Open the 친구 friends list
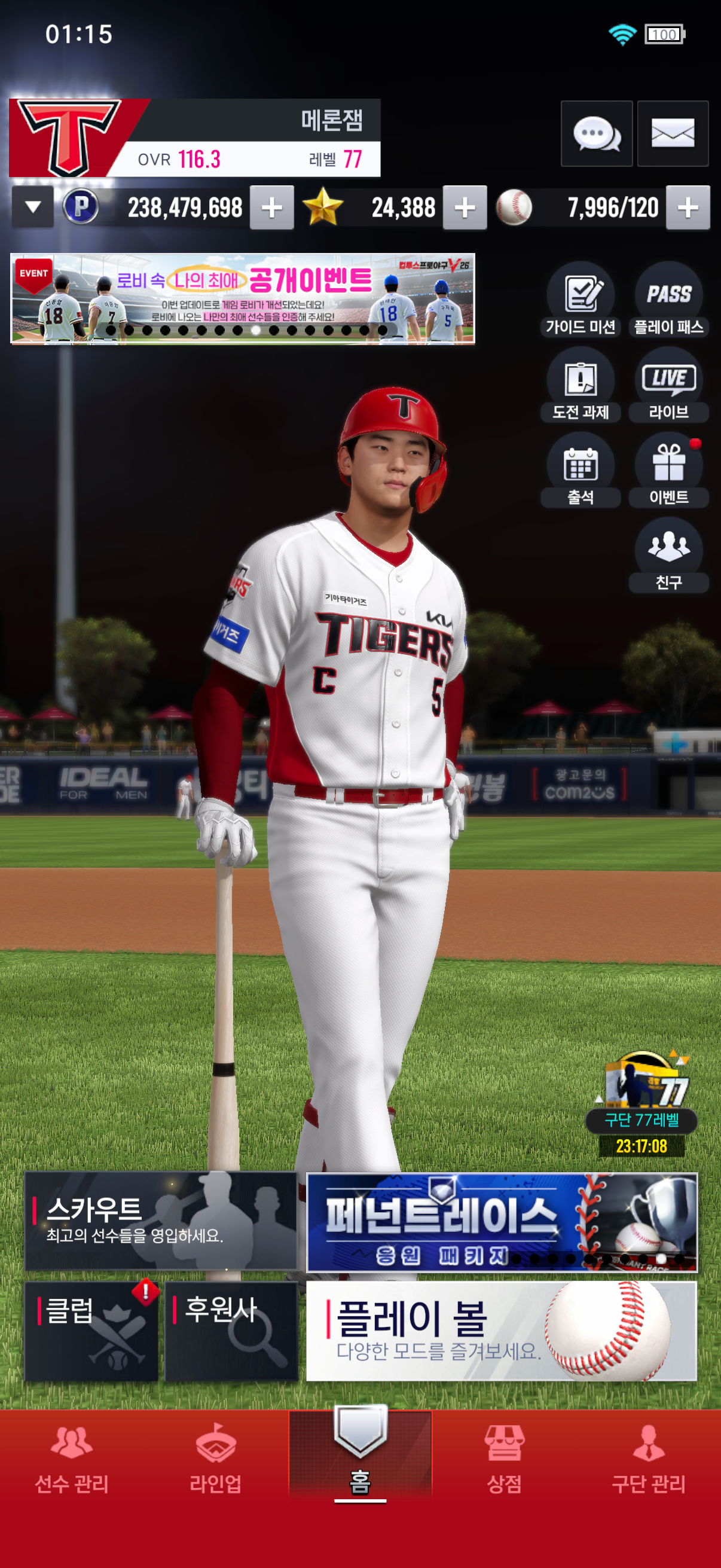721x1568 pixels. click(x=668, y=555)
